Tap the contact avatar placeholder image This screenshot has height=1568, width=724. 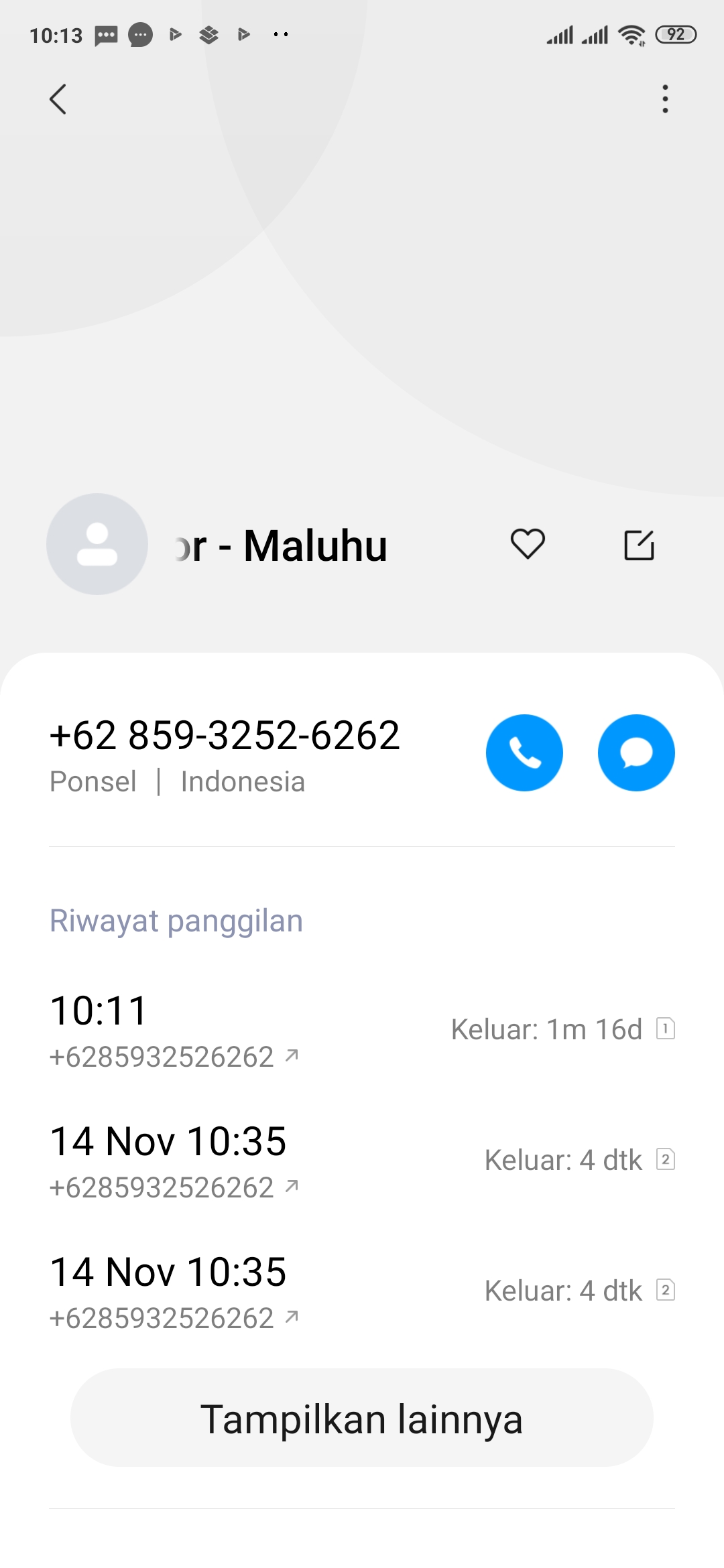point(97,545)
